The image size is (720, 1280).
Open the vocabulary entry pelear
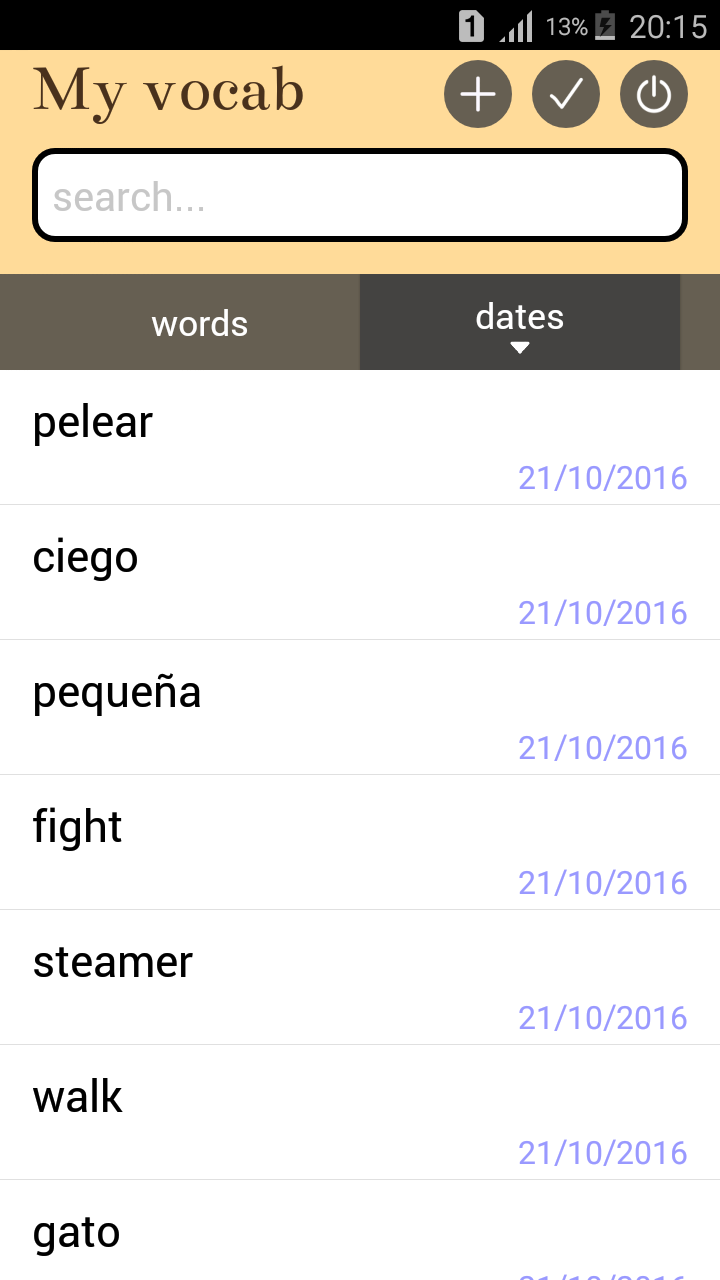(x=92, y=422)
